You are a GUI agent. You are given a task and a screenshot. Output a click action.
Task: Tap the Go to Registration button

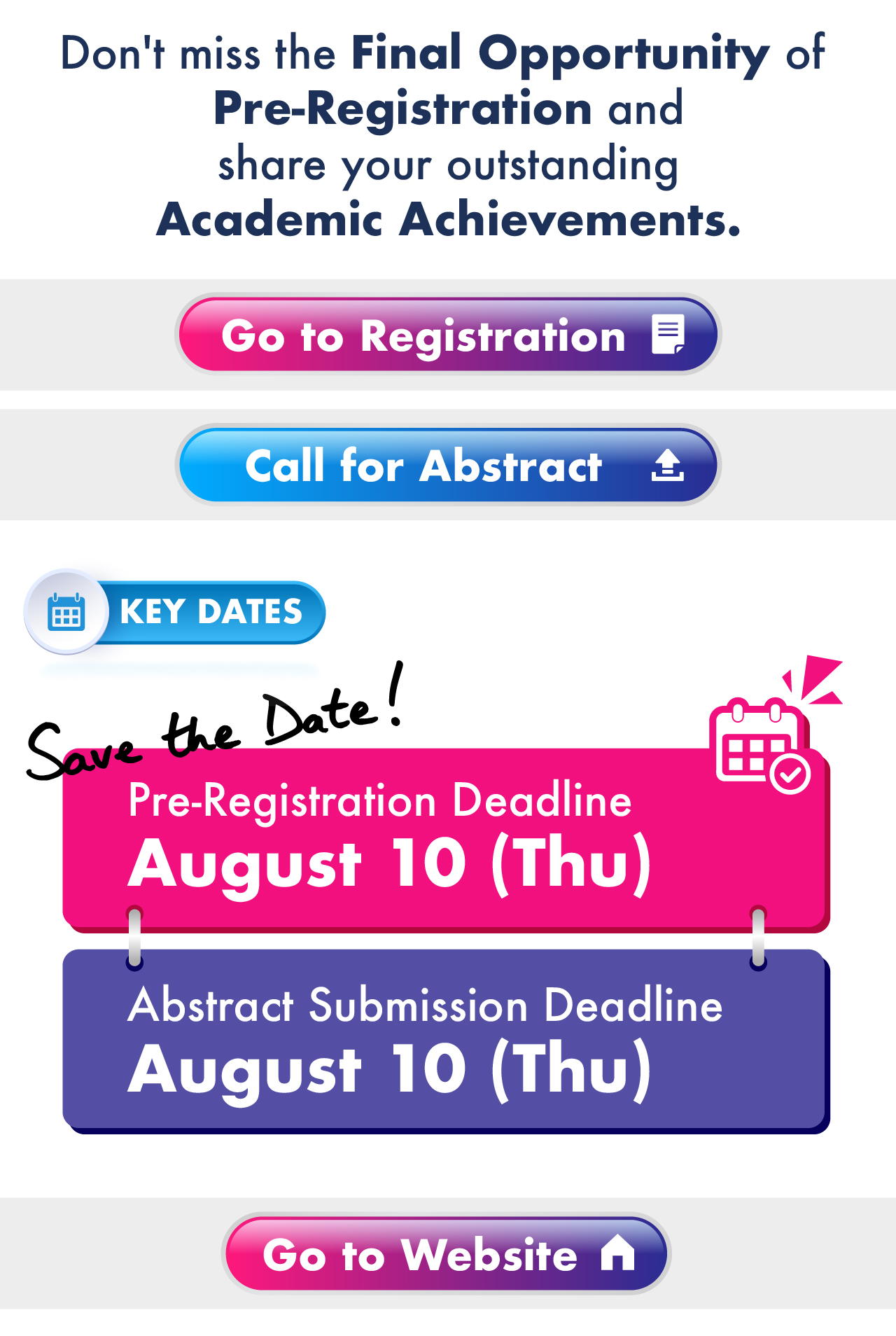click(x=448, y=335)
